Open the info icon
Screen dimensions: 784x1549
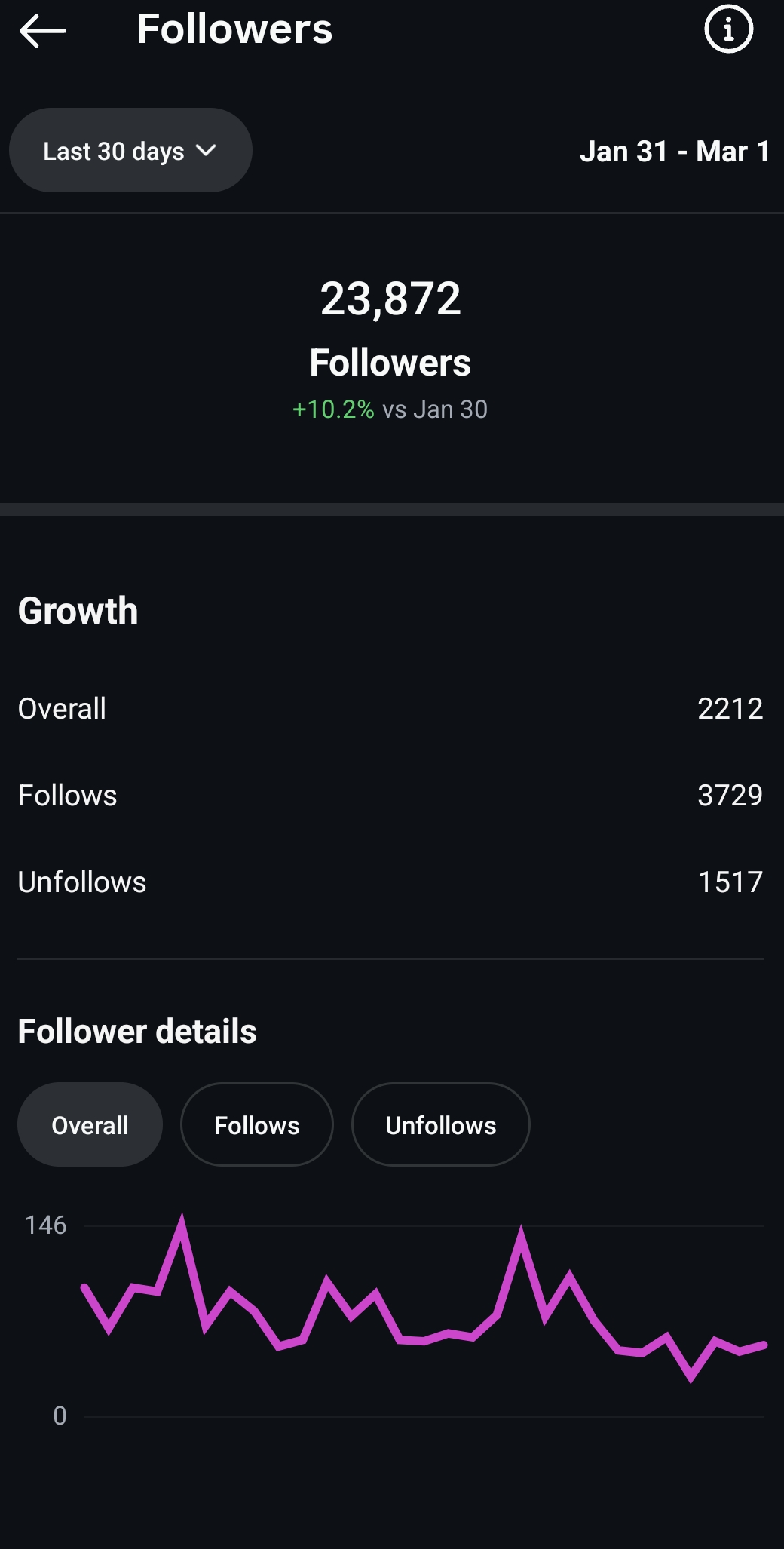point(728,29)
